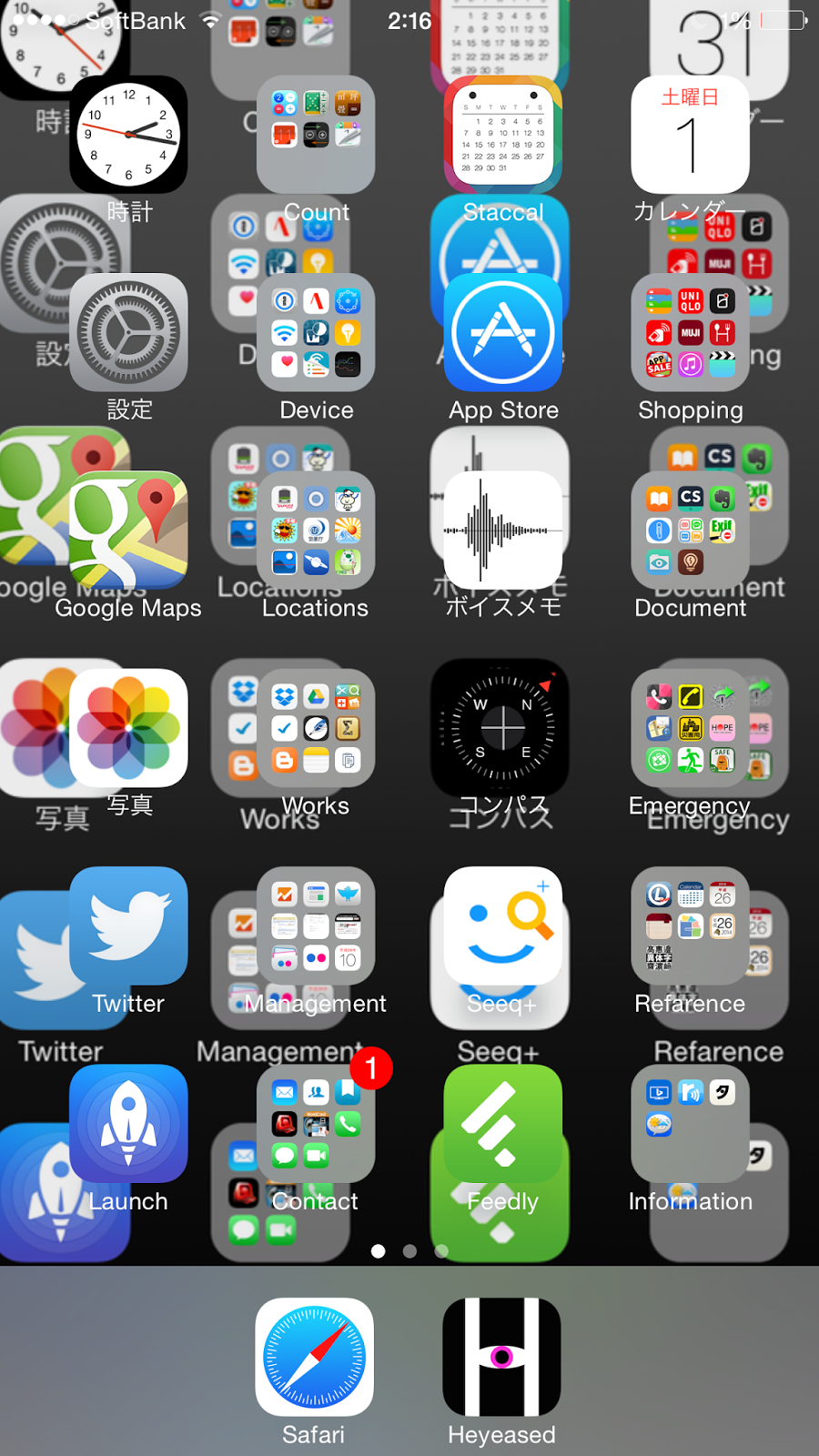Open the カレンダー calendar app
The height and width of the screenshot is (1456, 819).
pos(690,135)
